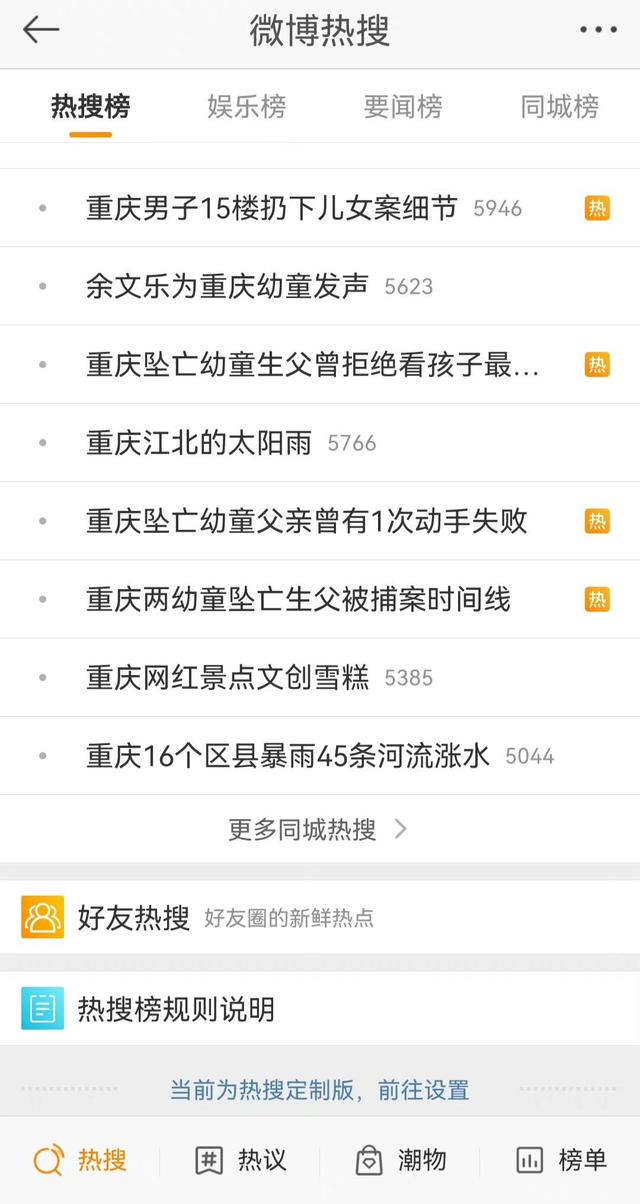
Task: Switch to the 要闻榜 tab
Action: pos(402,106)
